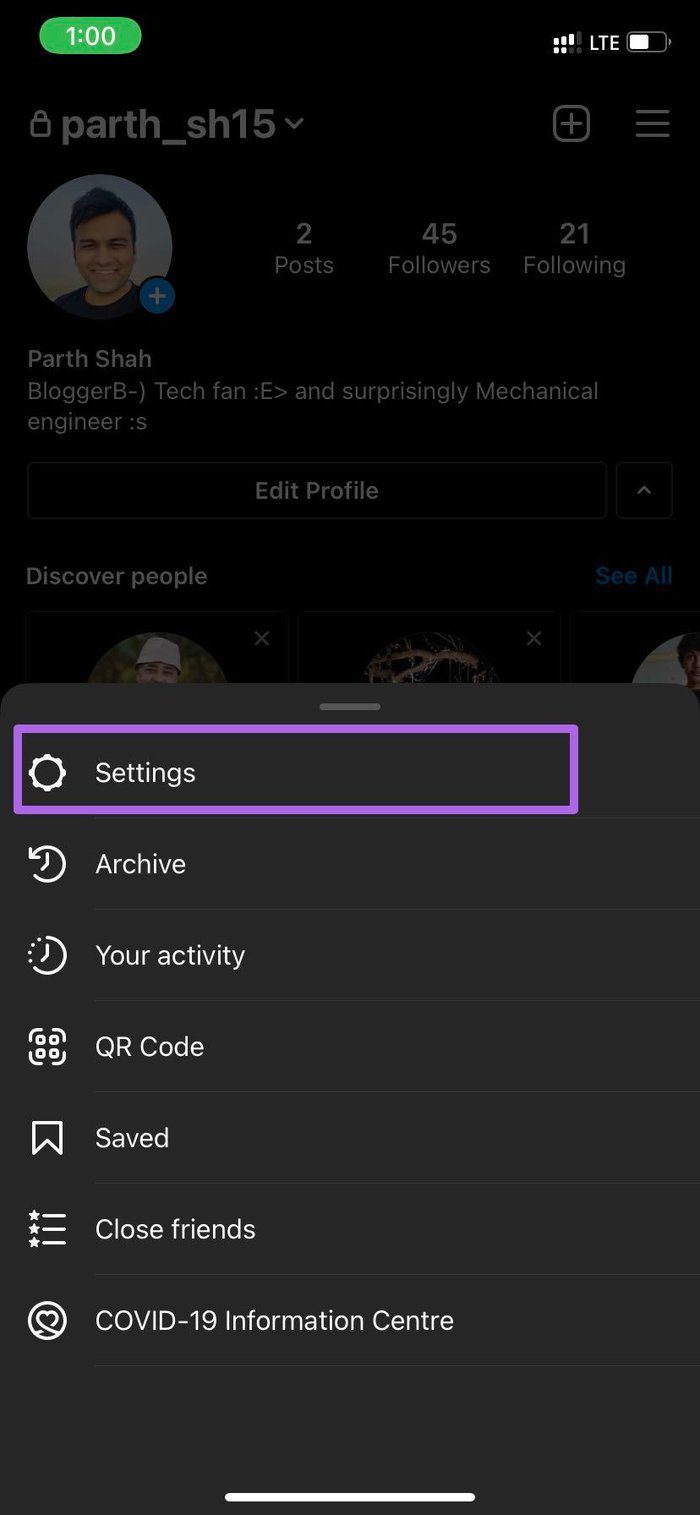Open the QR Code option
The height and width of the screenshot is (1515, 700).
(x=350, y=1046)
